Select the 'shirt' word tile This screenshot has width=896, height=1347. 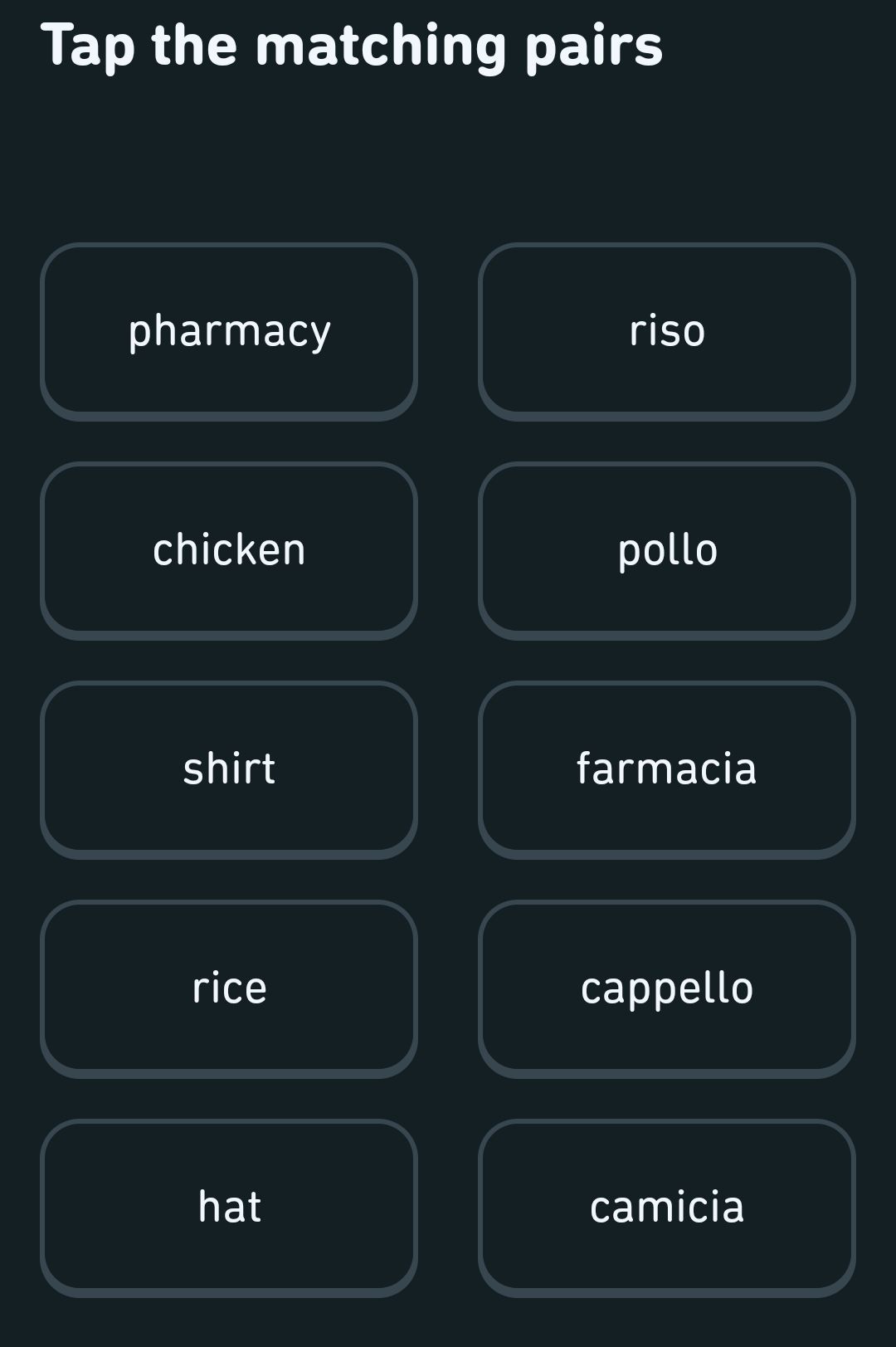click(x=229, y=769)
